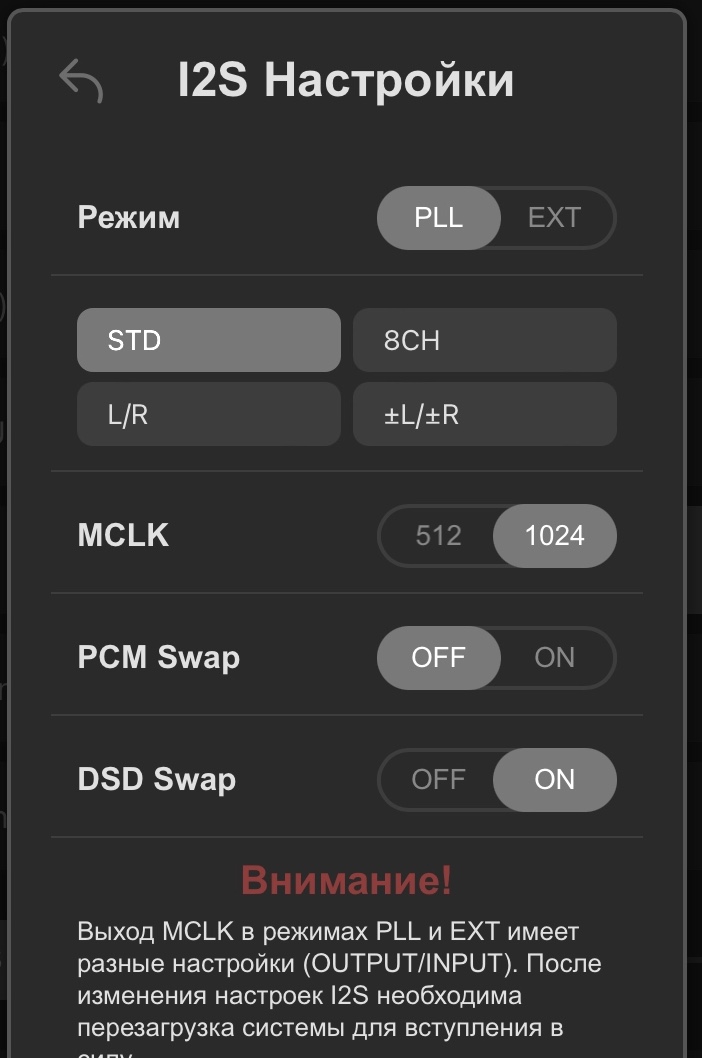Choose the STD format option

(x=209, y=340)
